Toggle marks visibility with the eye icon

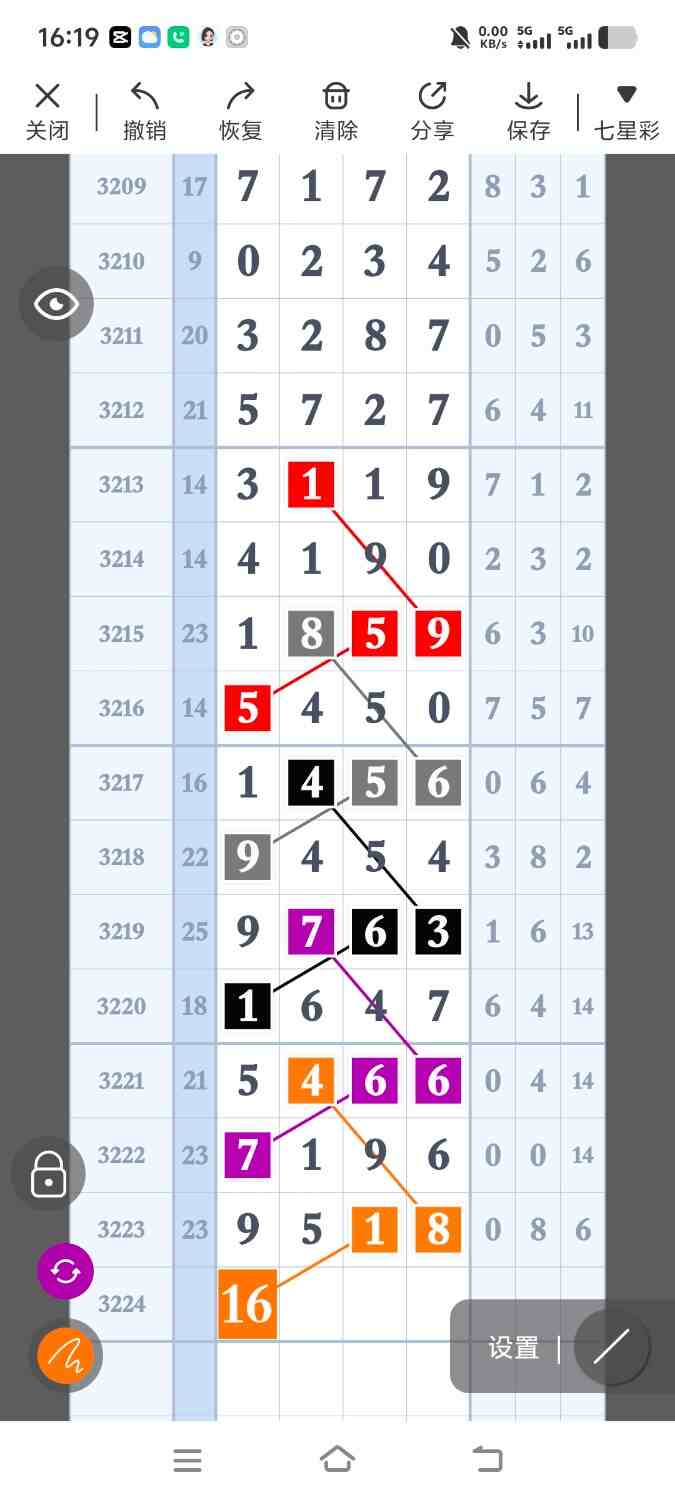[x=56, y=303]
